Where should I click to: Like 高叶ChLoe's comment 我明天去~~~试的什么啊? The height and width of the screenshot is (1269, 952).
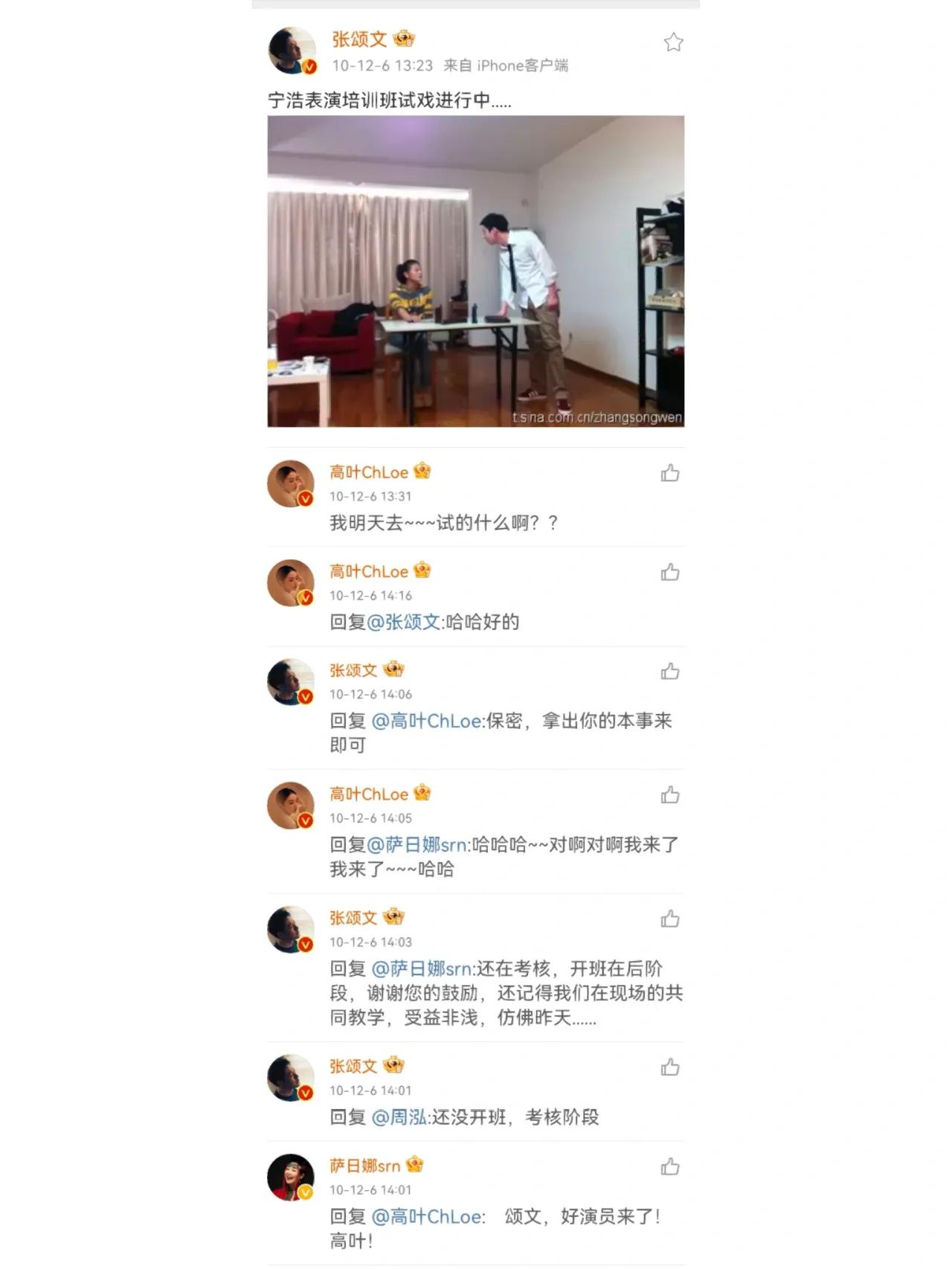click(669, 473)
